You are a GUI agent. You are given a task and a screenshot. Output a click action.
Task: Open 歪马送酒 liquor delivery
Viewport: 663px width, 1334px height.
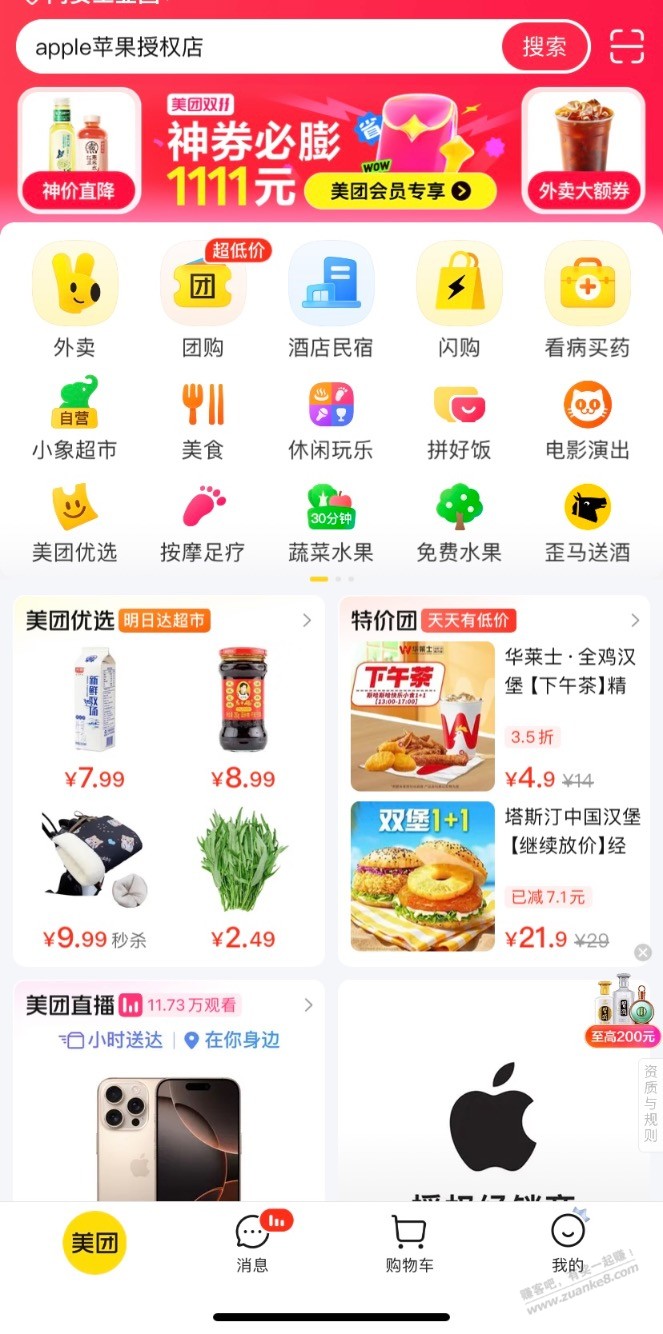click(x=587, y=520)
